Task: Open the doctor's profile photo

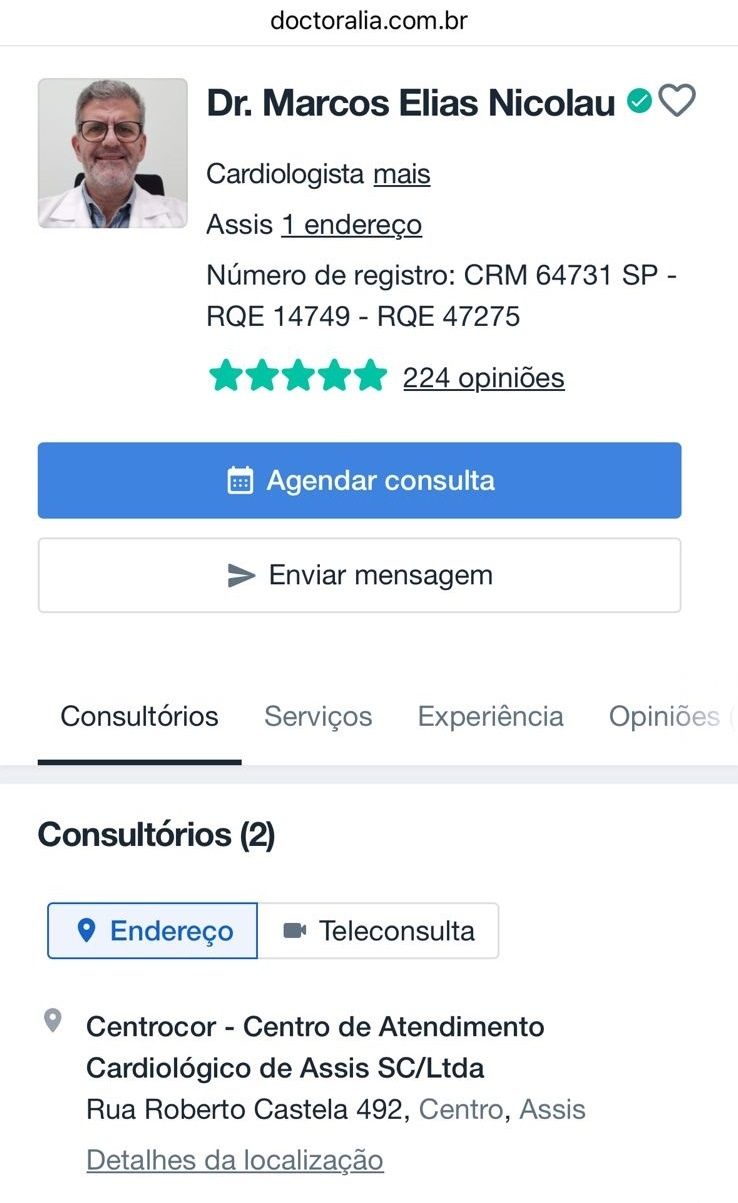Action: click(113, 153)
